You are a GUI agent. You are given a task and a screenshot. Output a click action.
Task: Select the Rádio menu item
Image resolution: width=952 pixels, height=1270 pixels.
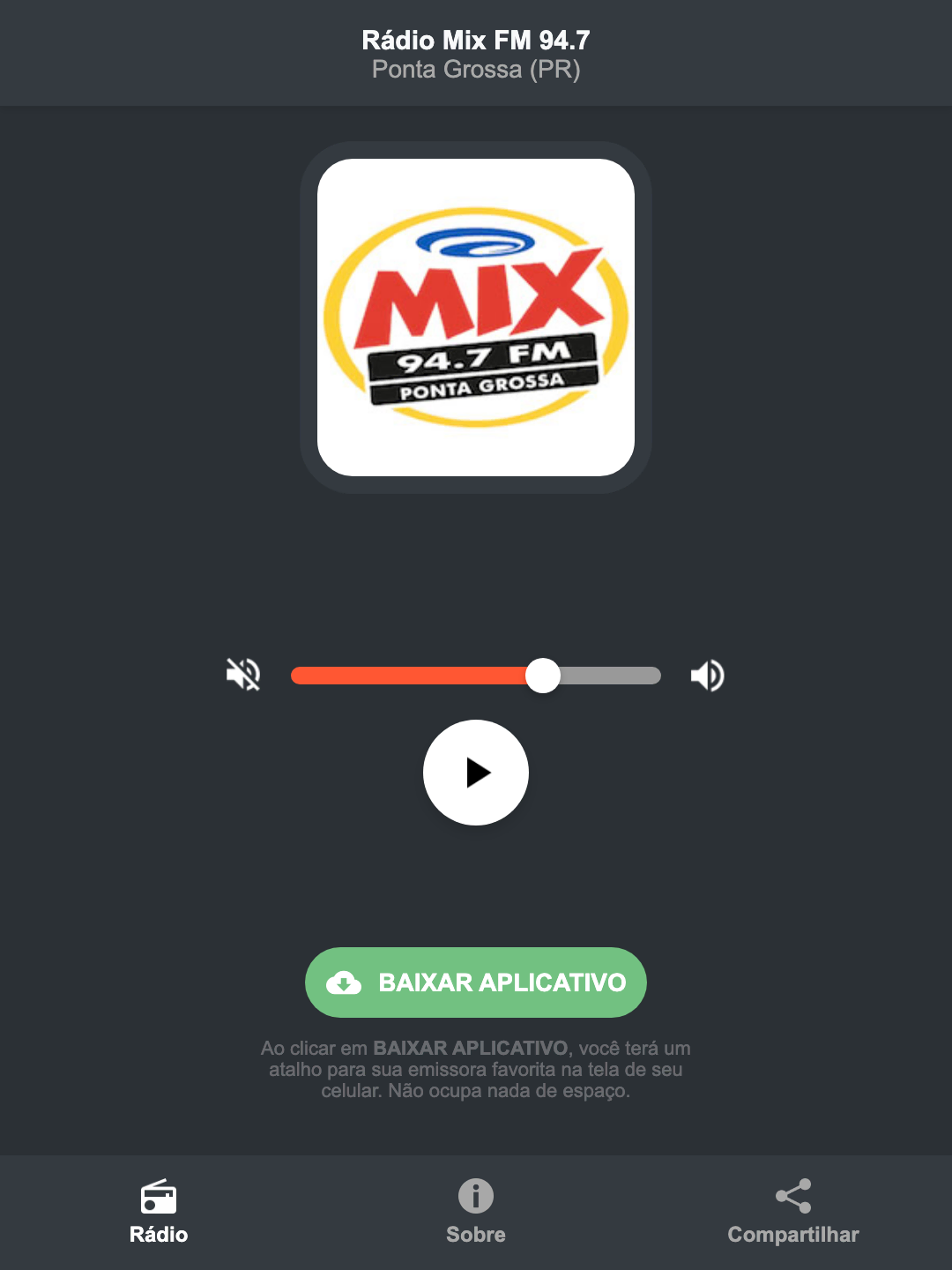pyautogui.click(x=159, y=1213)
